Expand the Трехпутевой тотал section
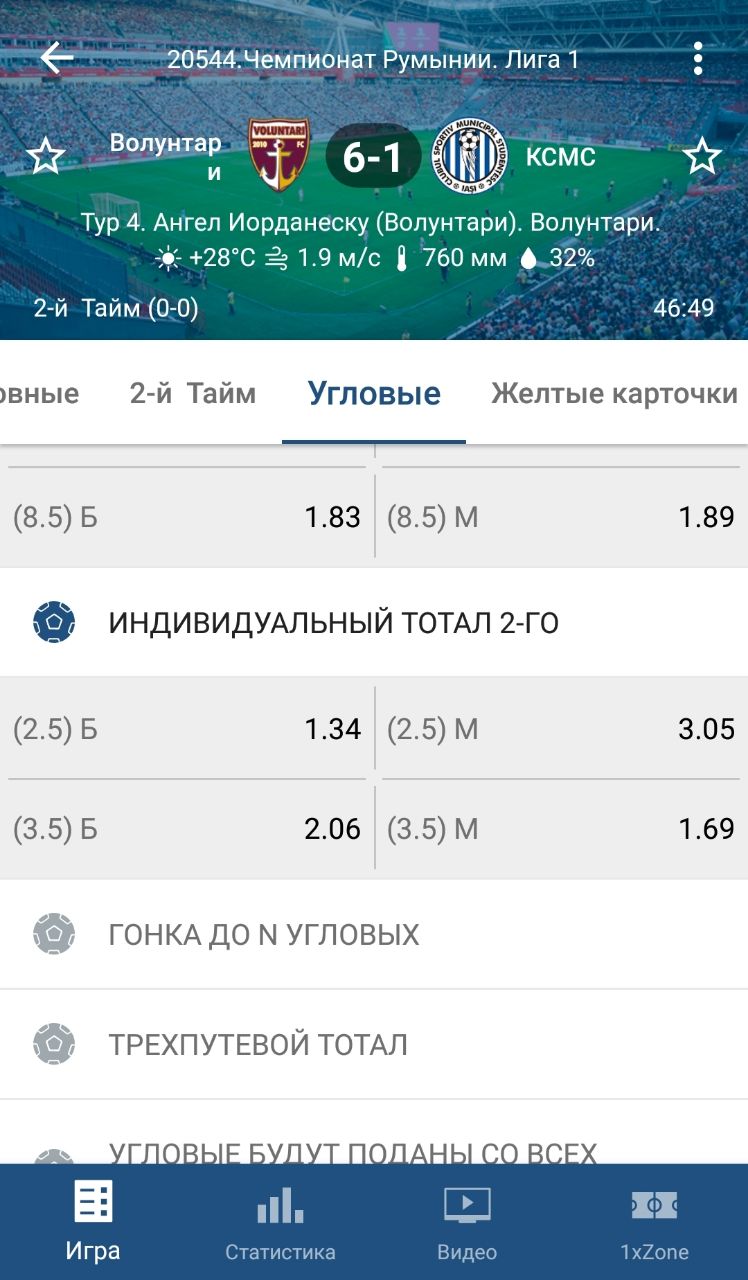 [258, 1045]
